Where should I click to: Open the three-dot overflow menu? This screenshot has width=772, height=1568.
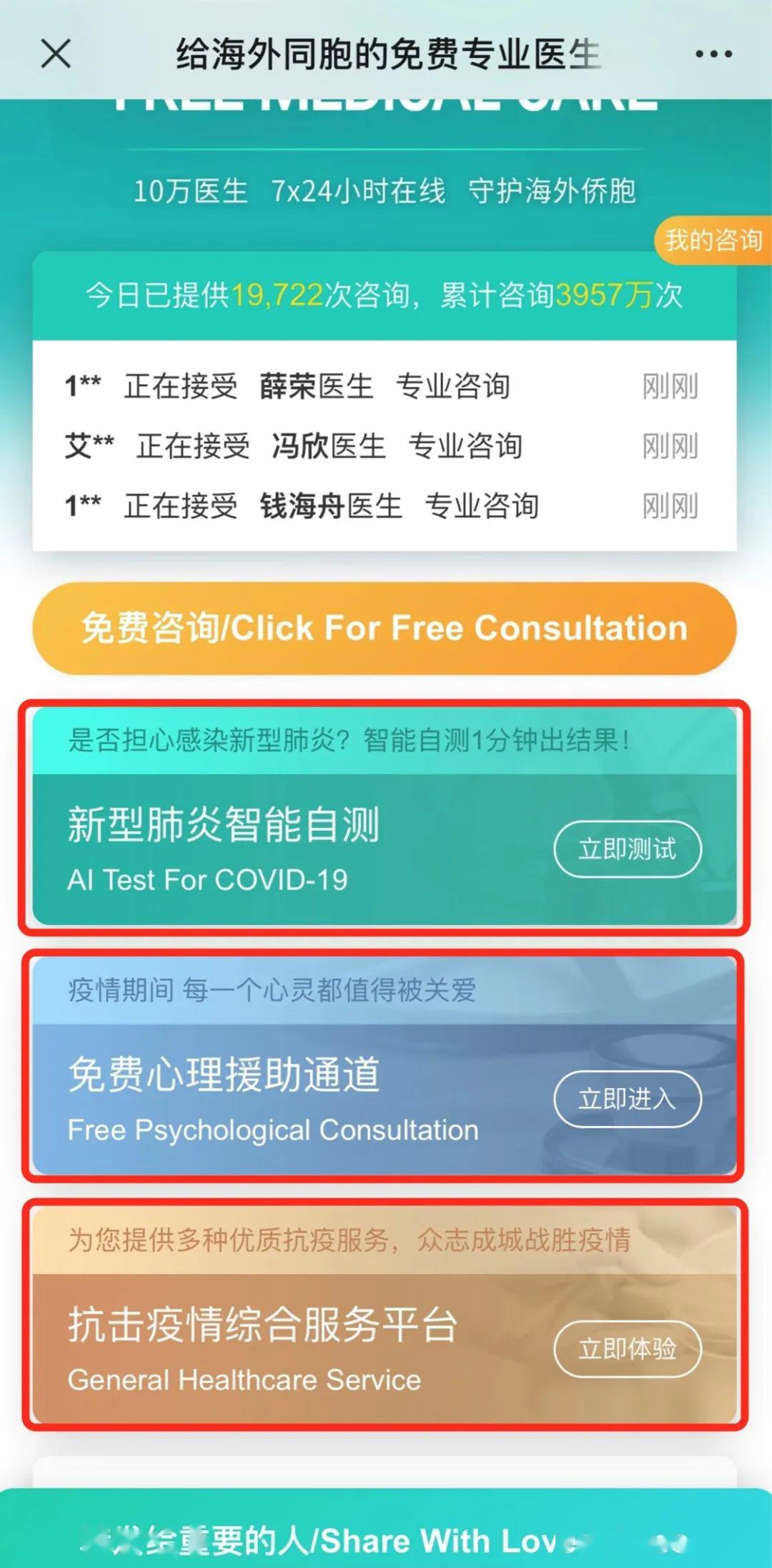pos(713,54)
